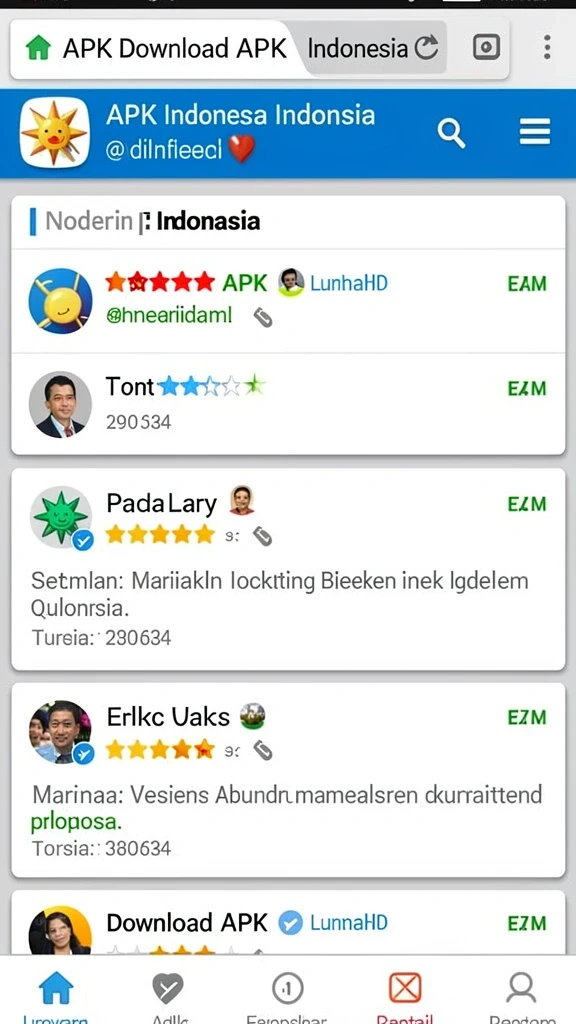Tap the attachment icon under Pada Lary's stars
Viewport: 576px width, 1024px height.
coord(263,536)
